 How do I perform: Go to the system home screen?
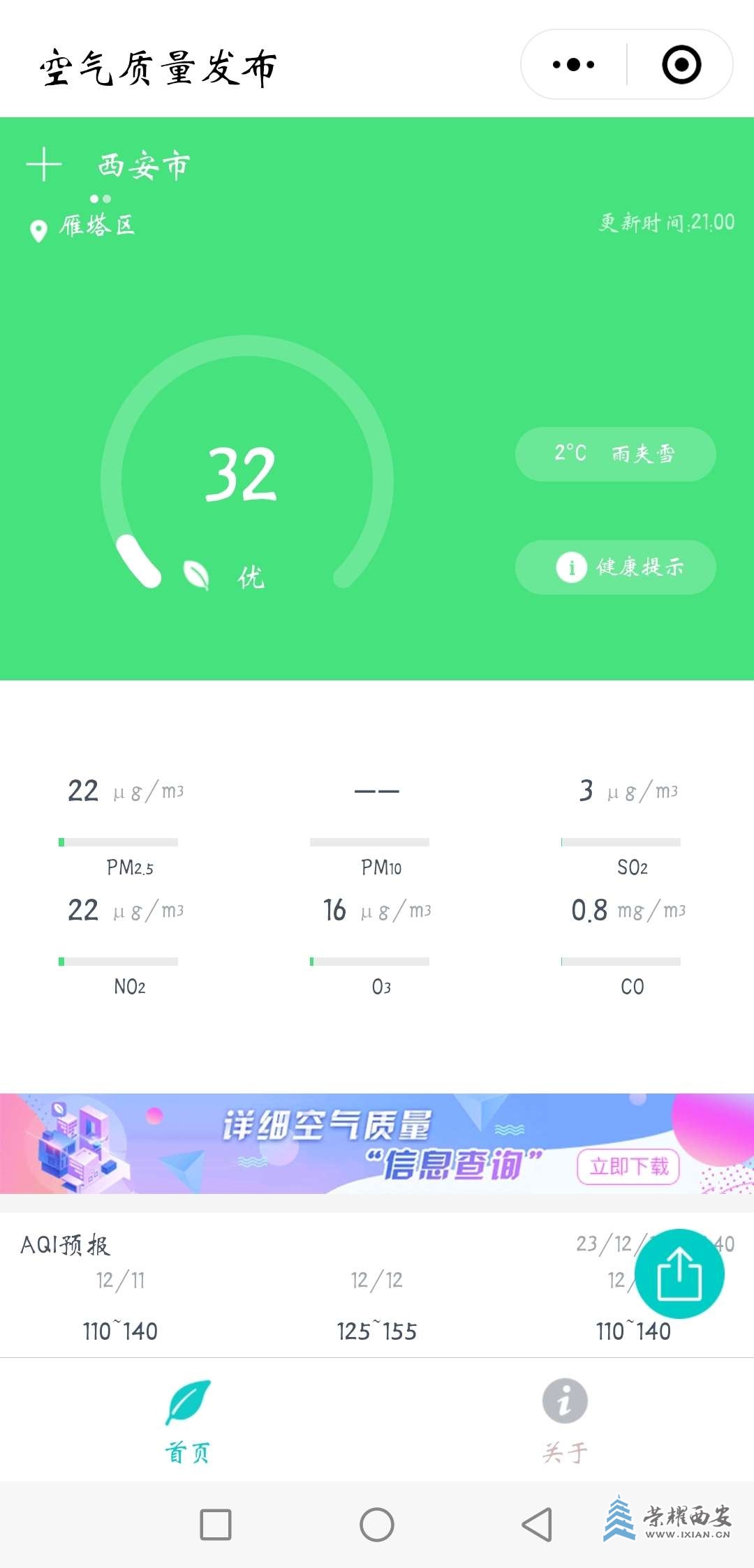pos(377,1524)
